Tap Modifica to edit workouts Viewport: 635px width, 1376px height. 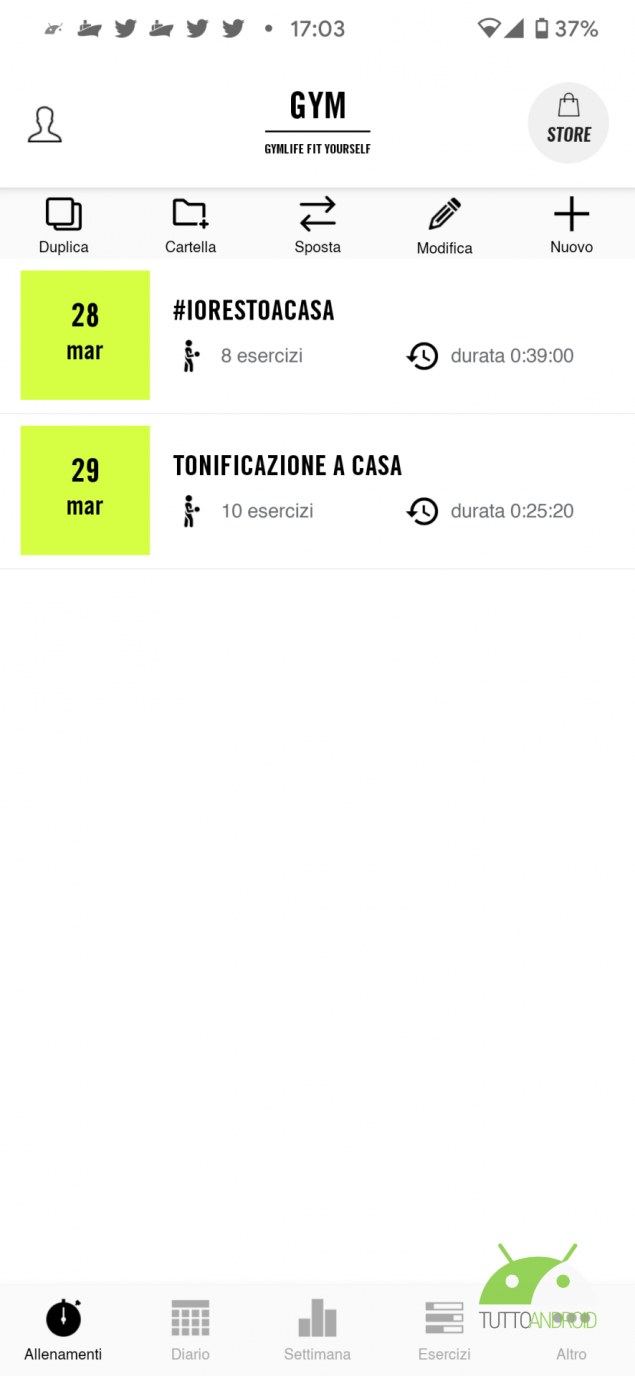tap(444, 226)
